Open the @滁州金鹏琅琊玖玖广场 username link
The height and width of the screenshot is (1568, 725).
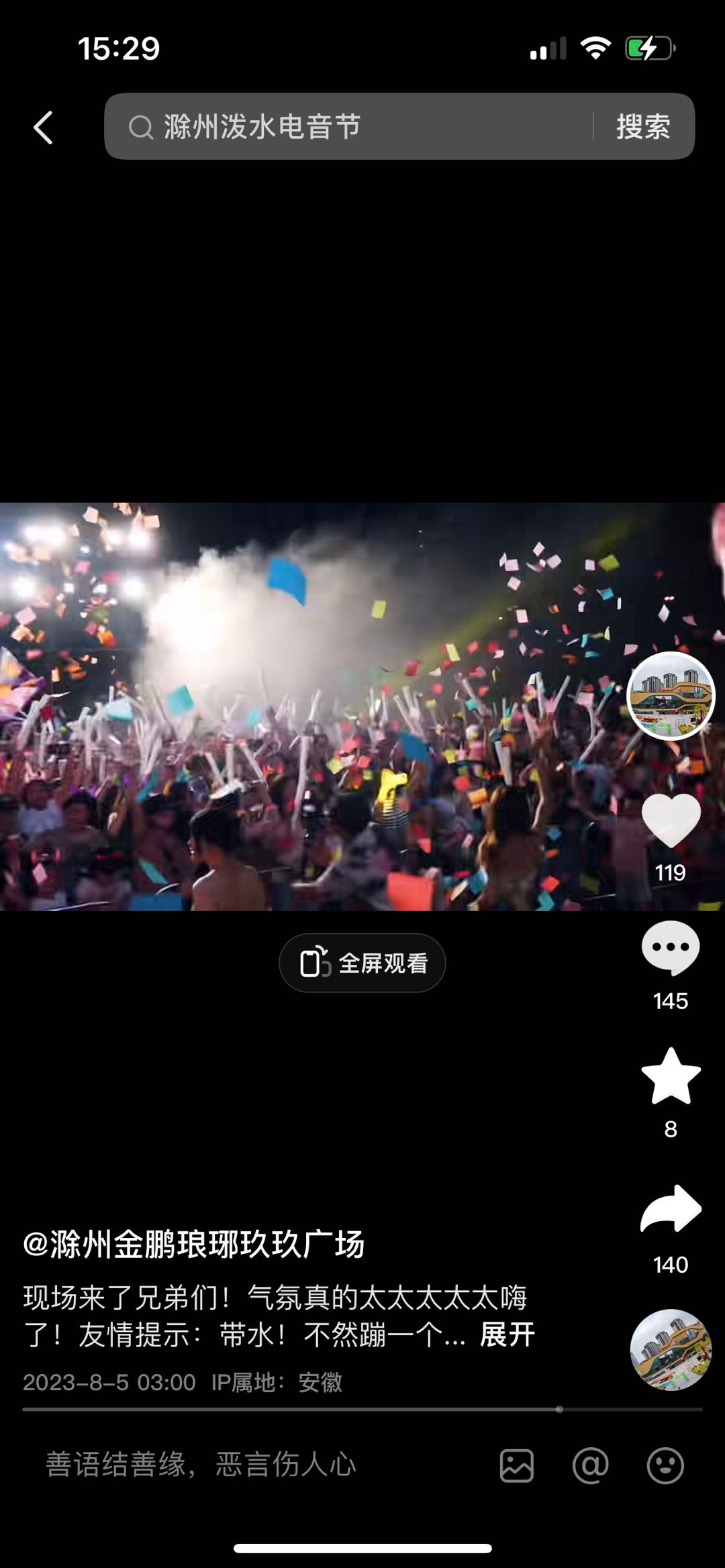[x=194, y=1245]
